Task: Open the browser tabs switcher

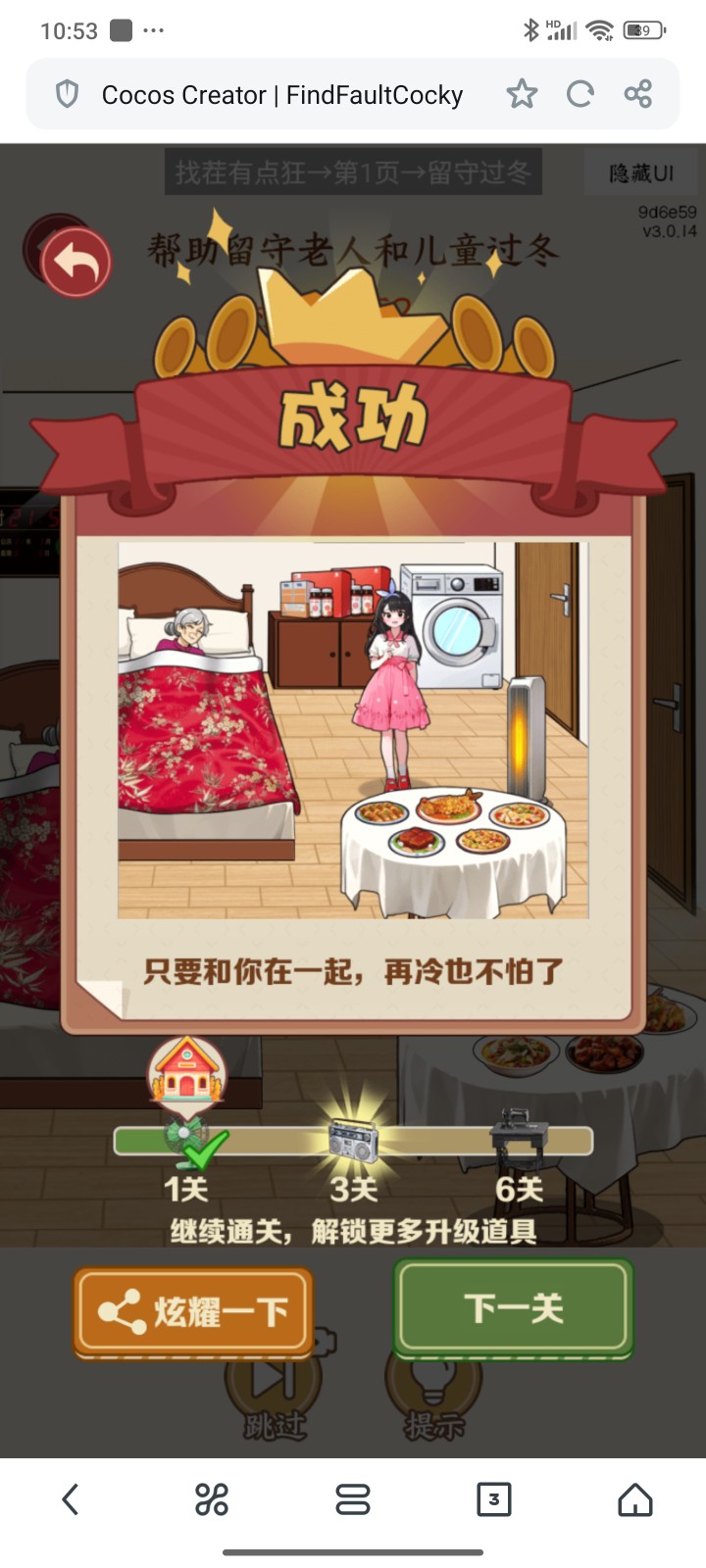Action: point(493,1498)
